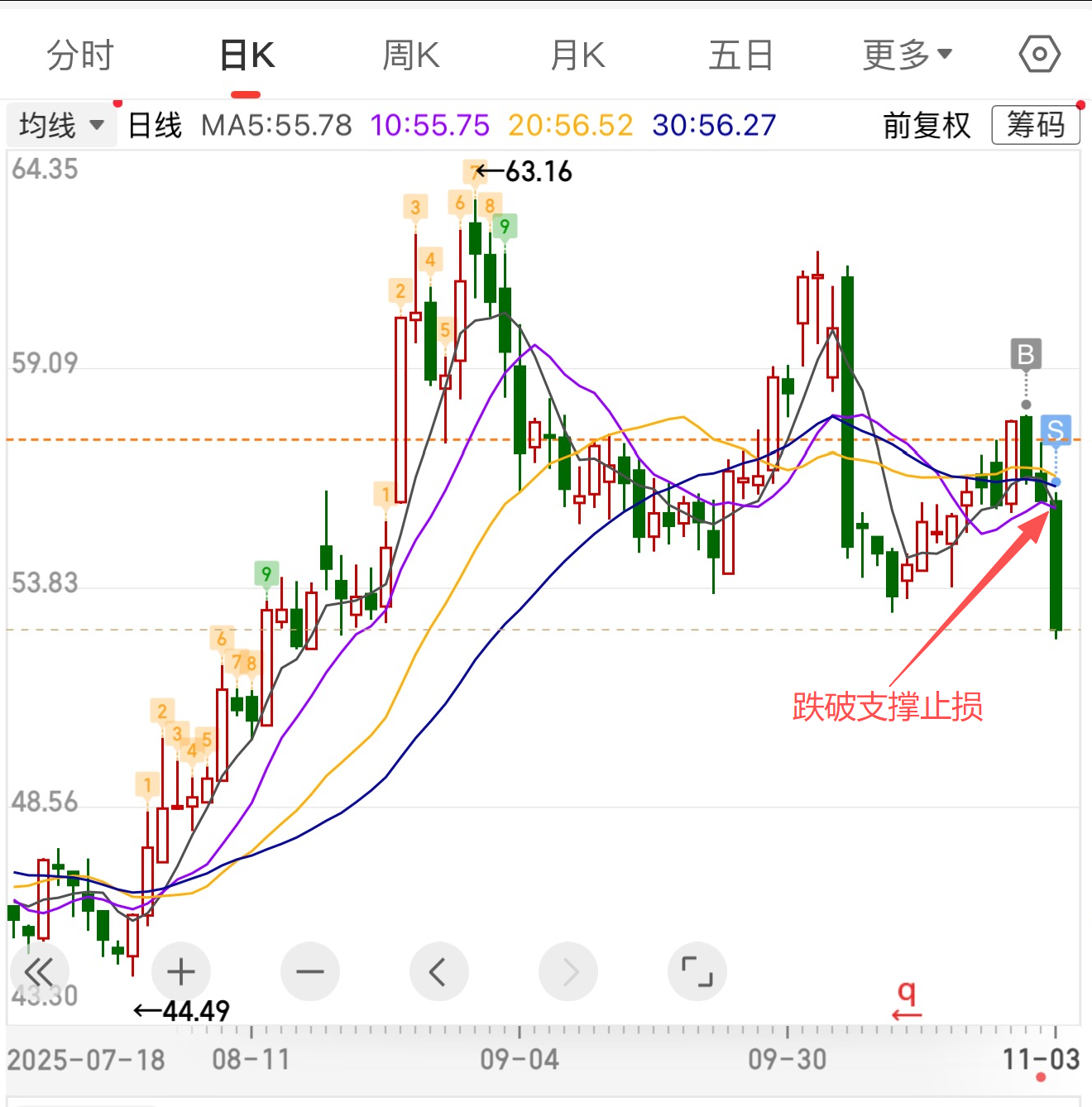This screenshot has width=1092, height=1107.
Task: Expand the chart to fullscreen
Action: pyautogui.click(x=697, y=972)
